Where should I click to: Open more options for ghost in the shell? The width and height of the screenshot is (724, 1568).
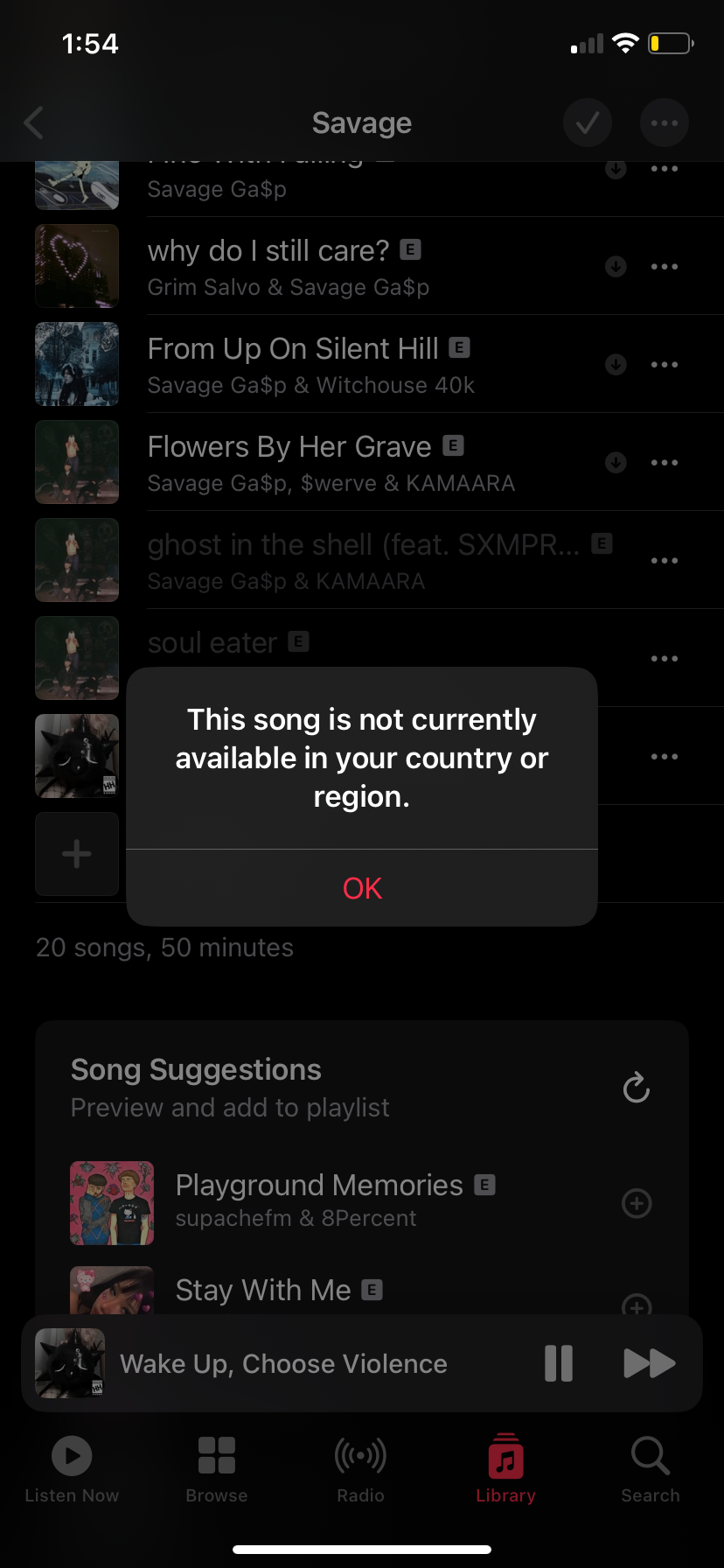tap(665, 561)
